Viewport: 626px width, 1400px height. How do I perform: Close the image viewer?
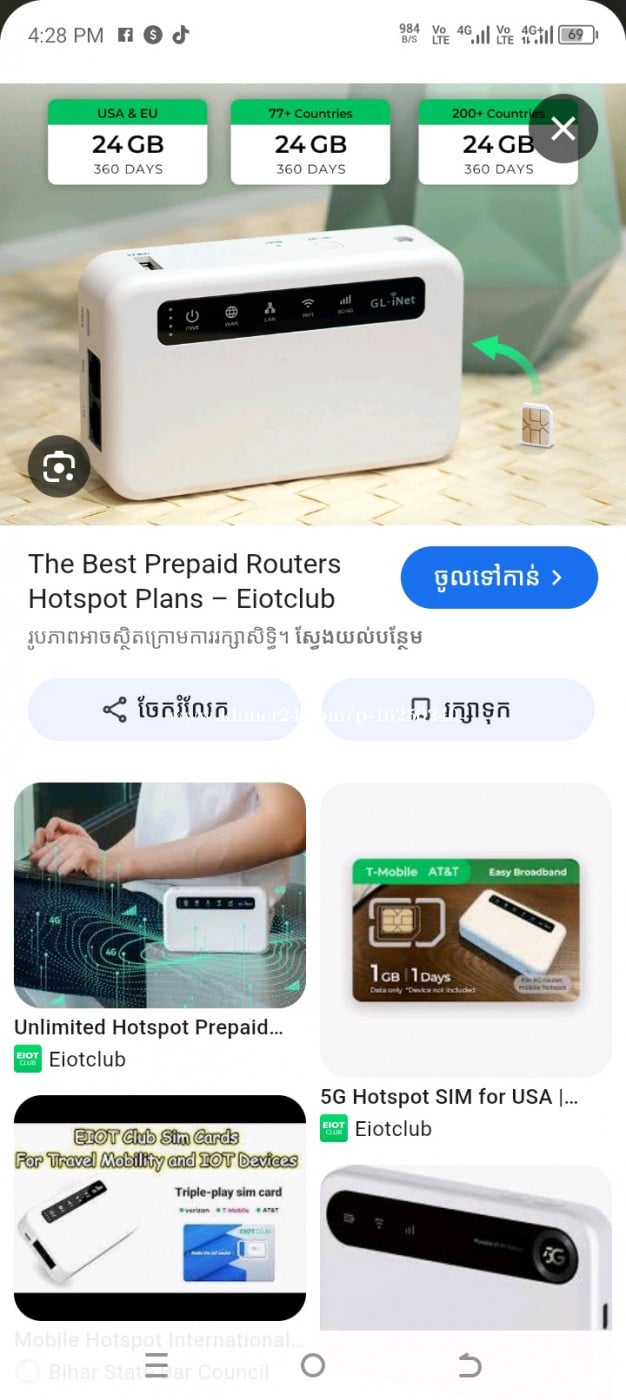pyautogui.click(x=563, y=129)
